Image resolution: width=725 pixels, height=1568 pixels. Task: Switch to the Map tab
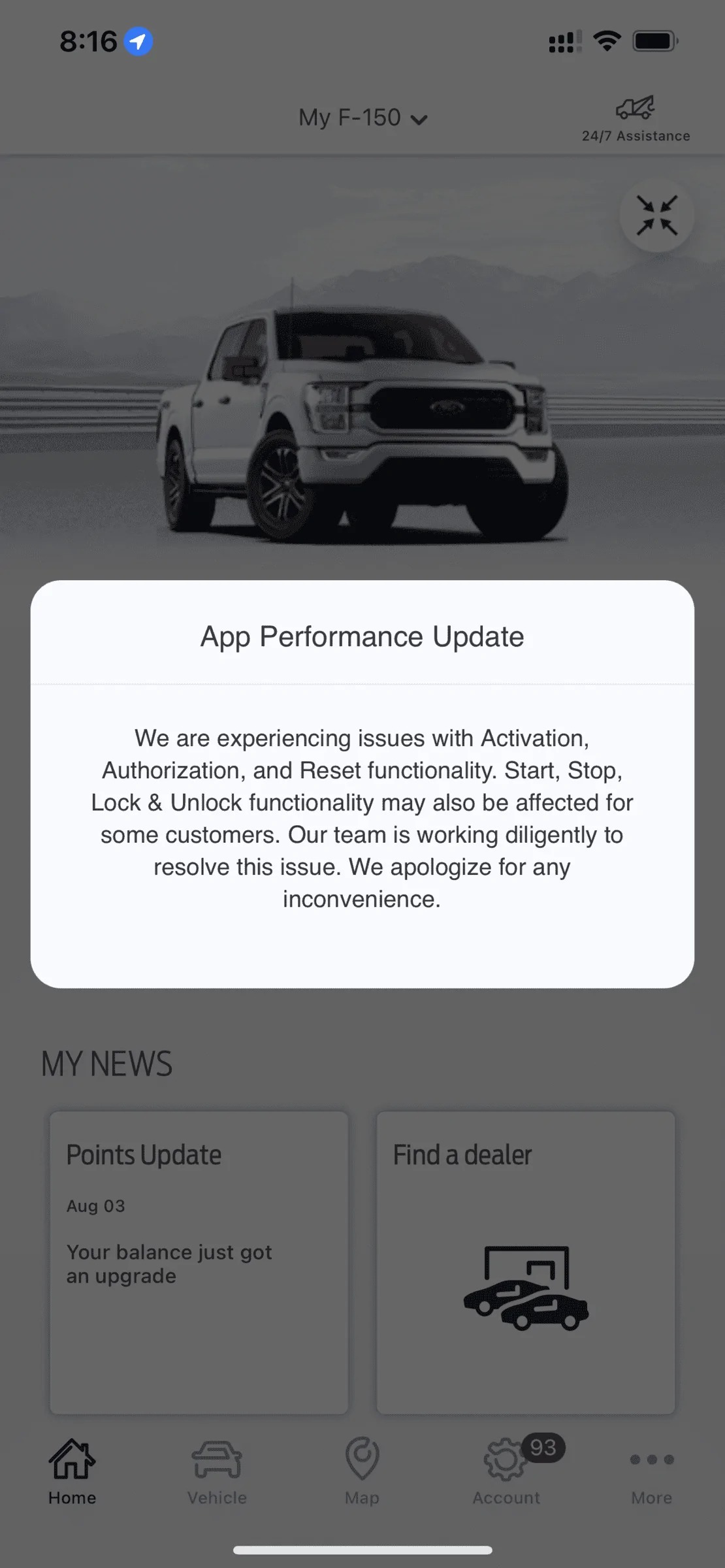click(x=362, y=1470)
